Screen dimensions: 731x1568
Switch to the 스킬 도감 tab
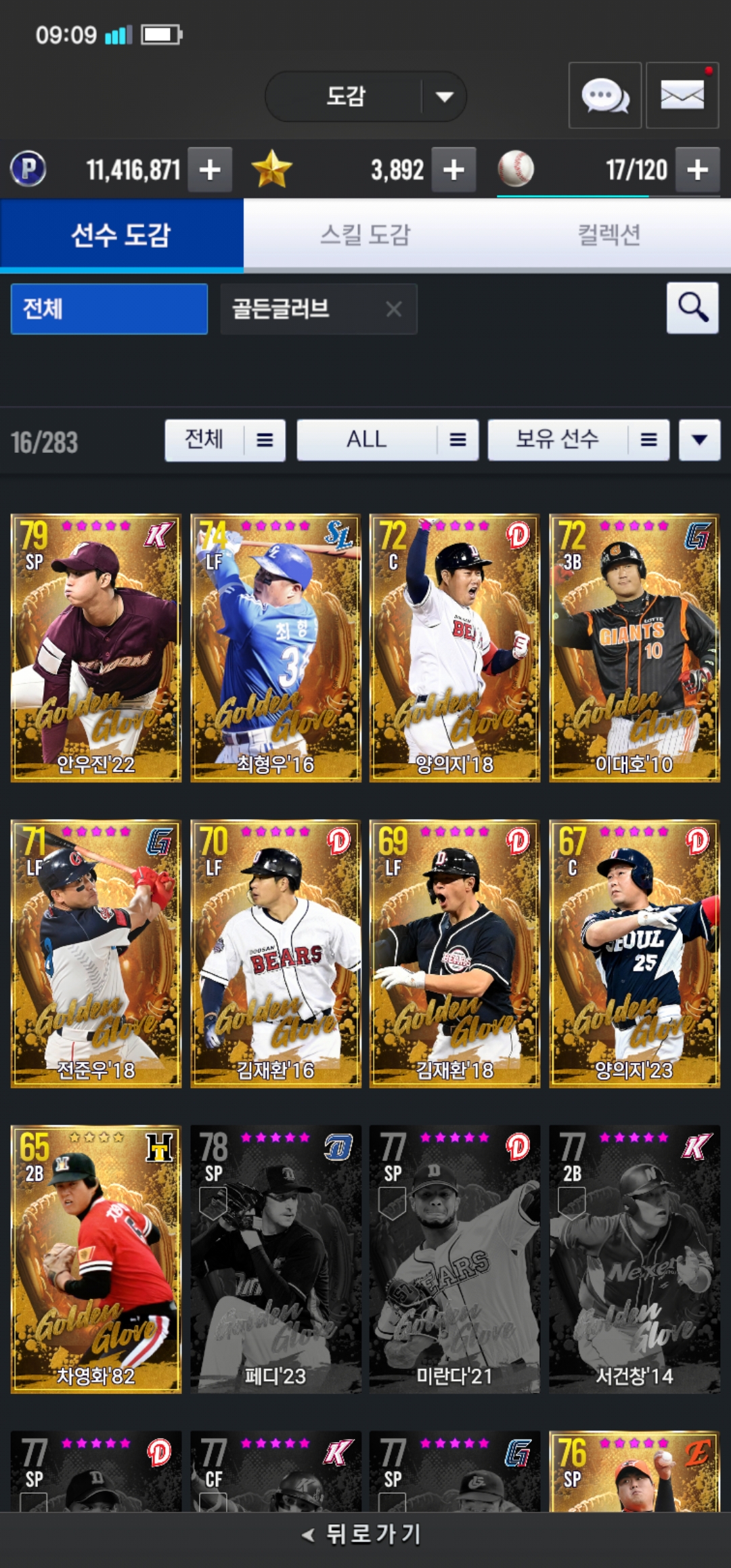365,235
